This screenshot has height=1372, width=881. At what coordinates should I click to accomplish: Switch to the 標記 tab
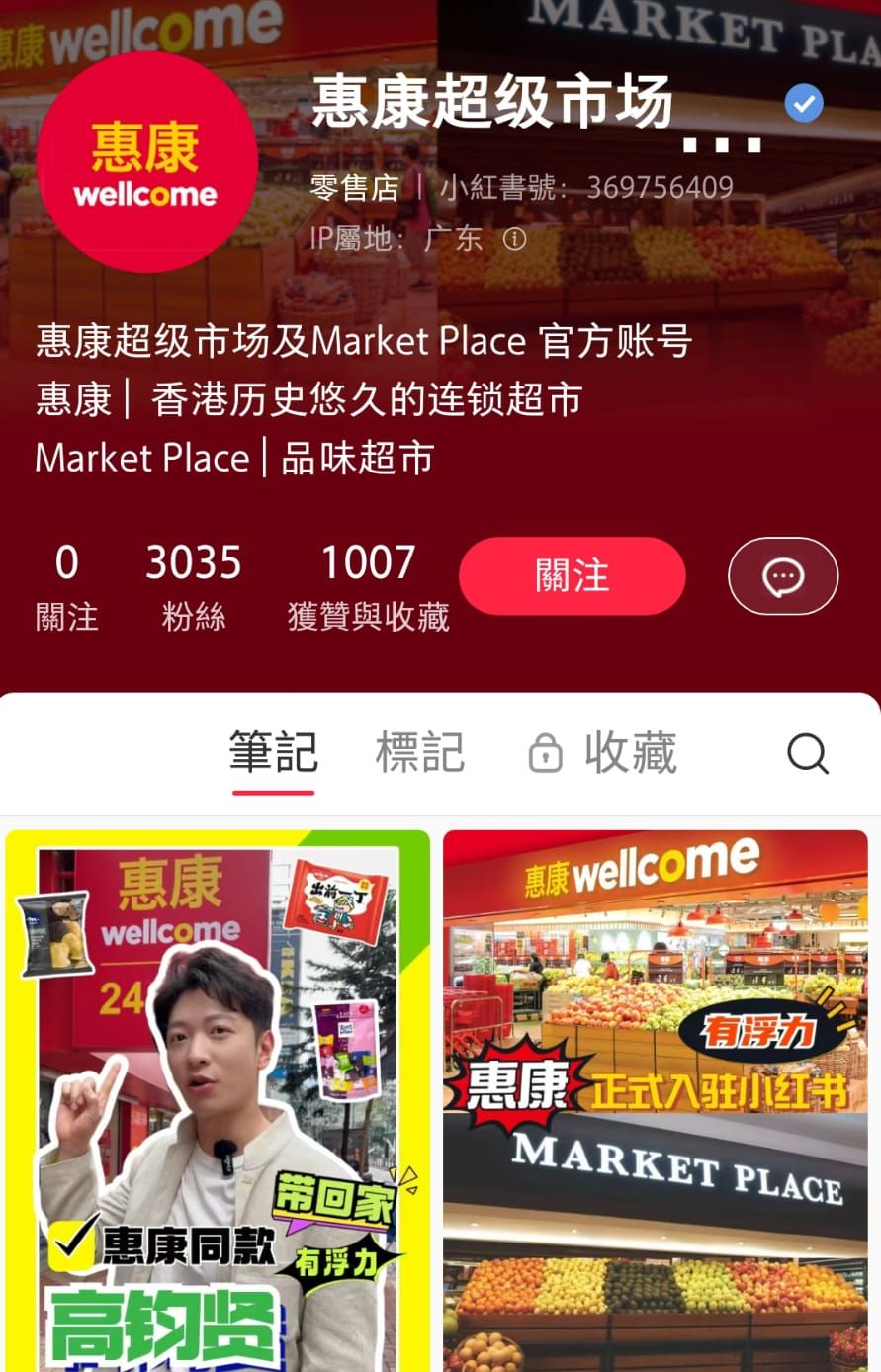[420, 754]
